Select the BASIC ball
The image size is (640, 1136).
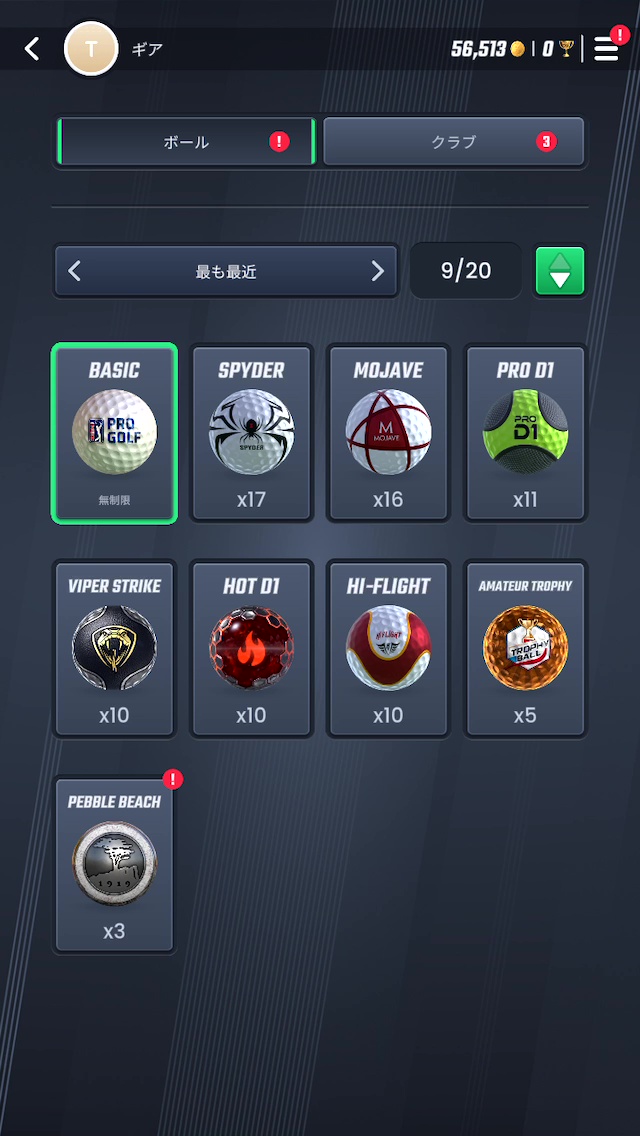(114, 433)
